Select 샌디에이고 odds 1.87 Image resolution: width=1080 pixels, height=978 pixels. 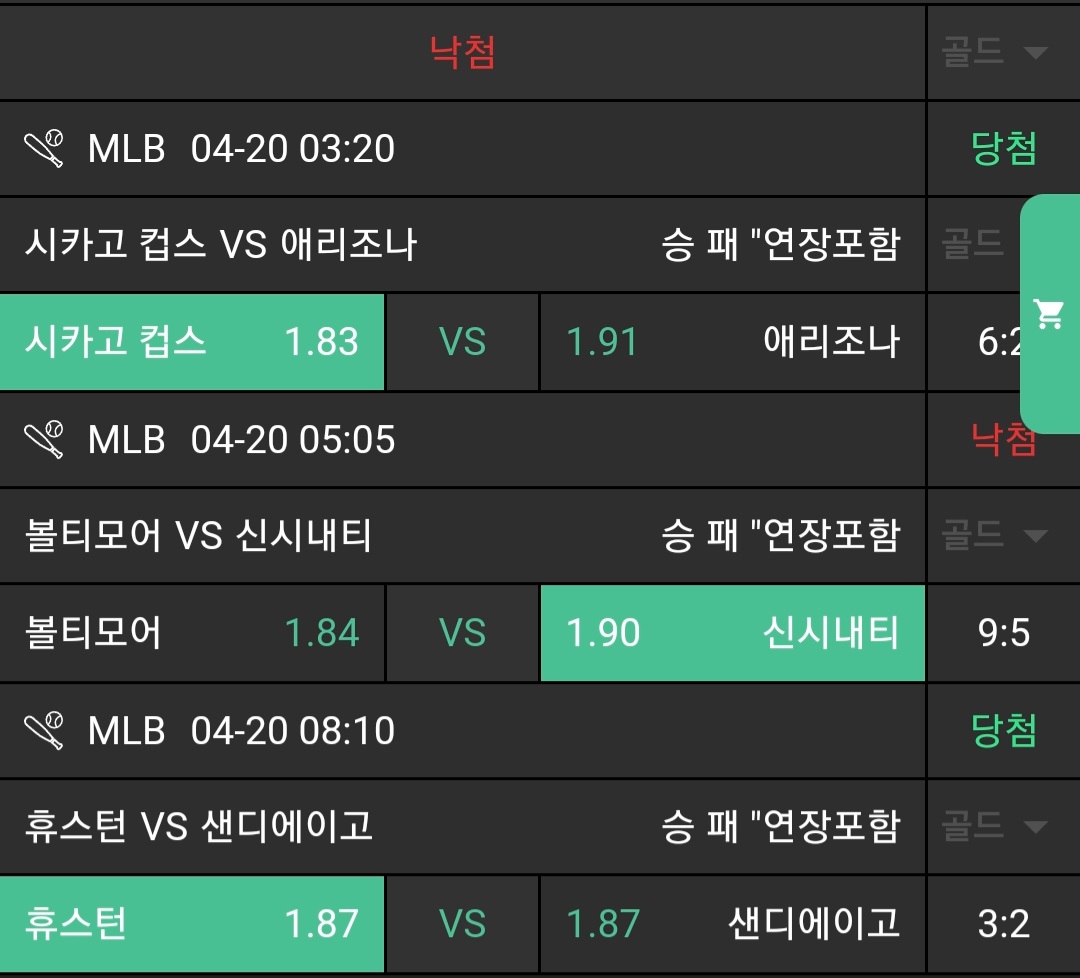(732, 924)
